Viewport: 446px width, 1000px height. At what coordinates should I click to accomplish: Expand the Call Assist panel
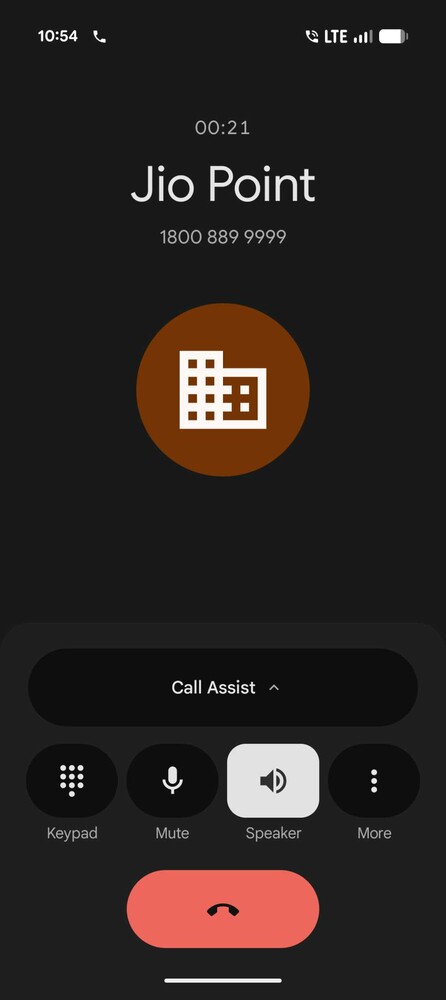coord(223,687)
